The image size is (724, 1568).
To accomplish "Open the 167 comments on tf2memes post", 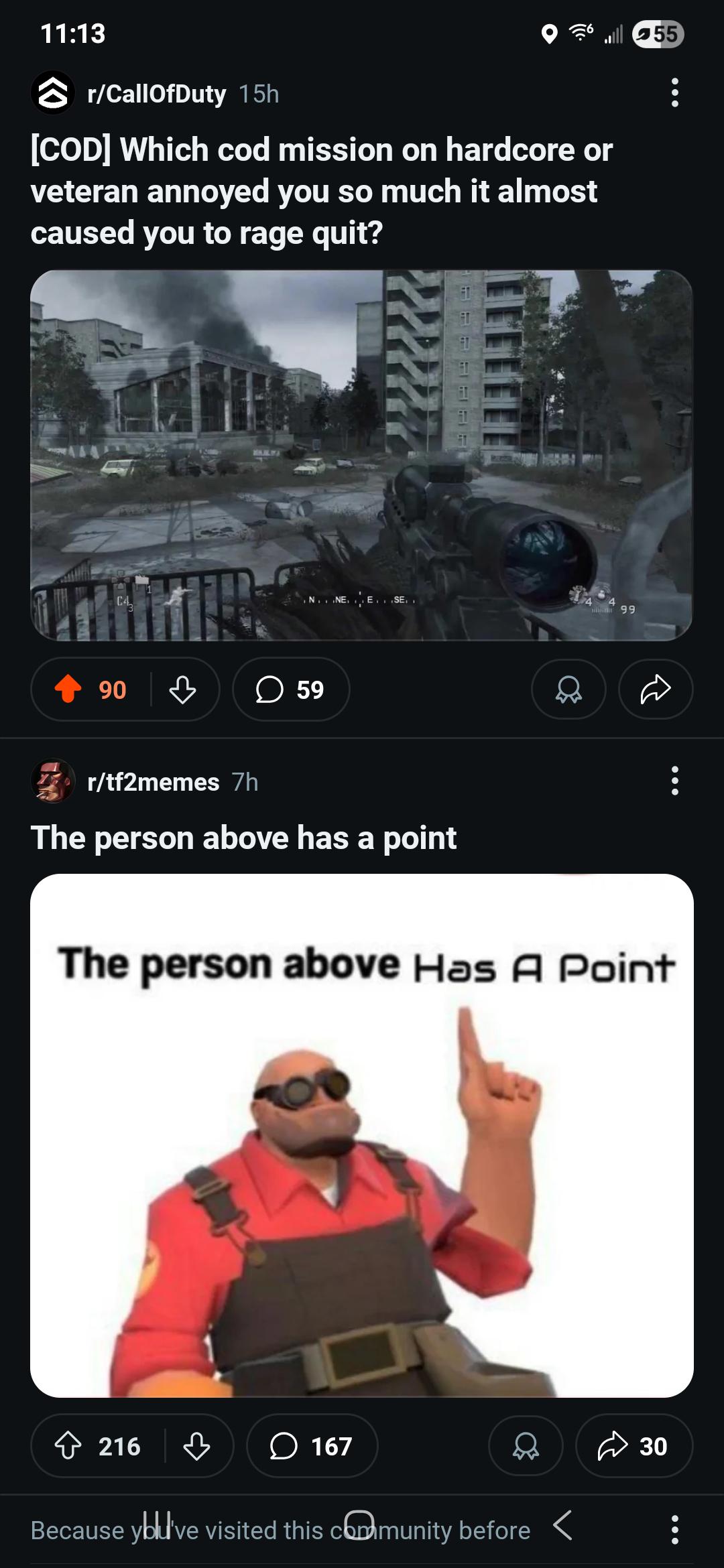I will click(312, 1445).
